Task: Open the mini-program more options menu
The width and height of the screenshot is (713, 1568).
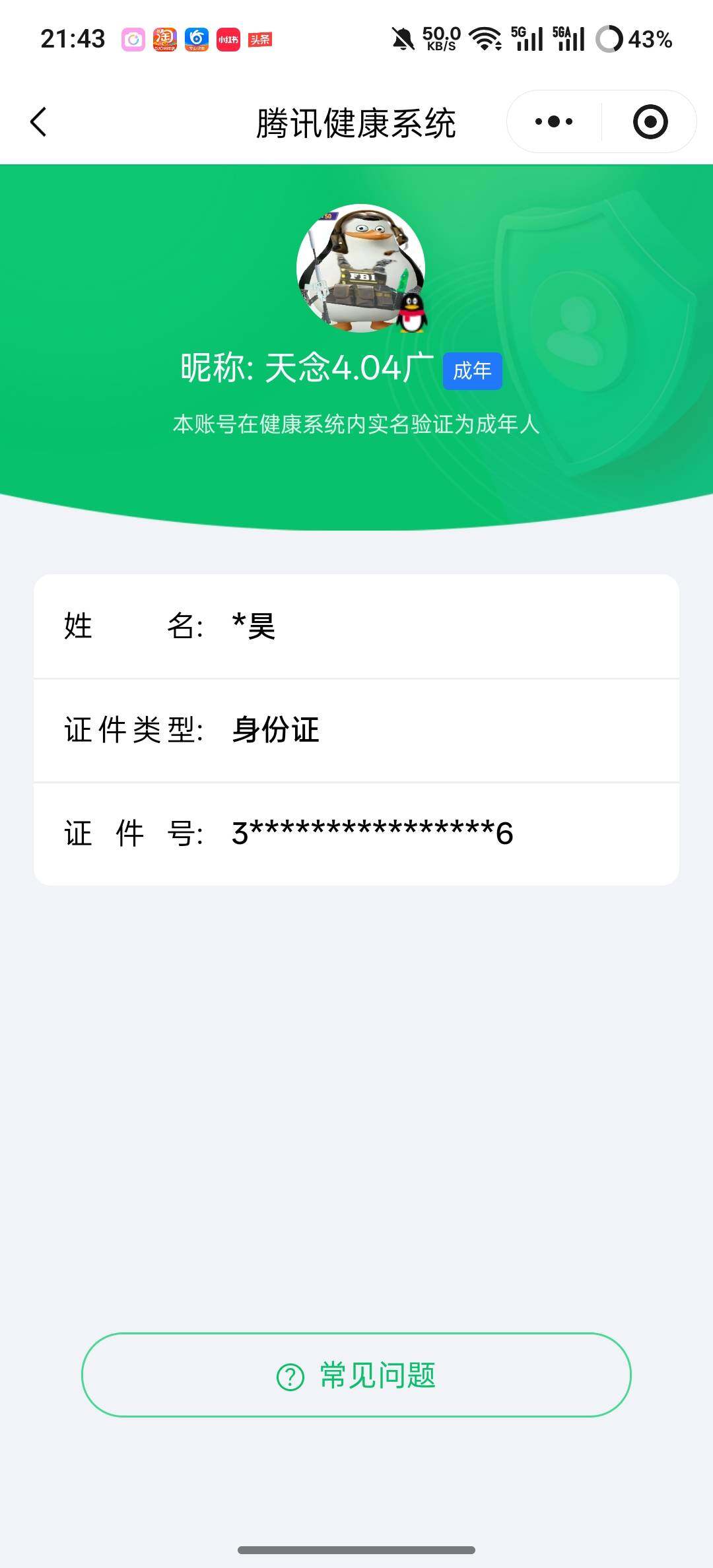Action: (555, 121)
